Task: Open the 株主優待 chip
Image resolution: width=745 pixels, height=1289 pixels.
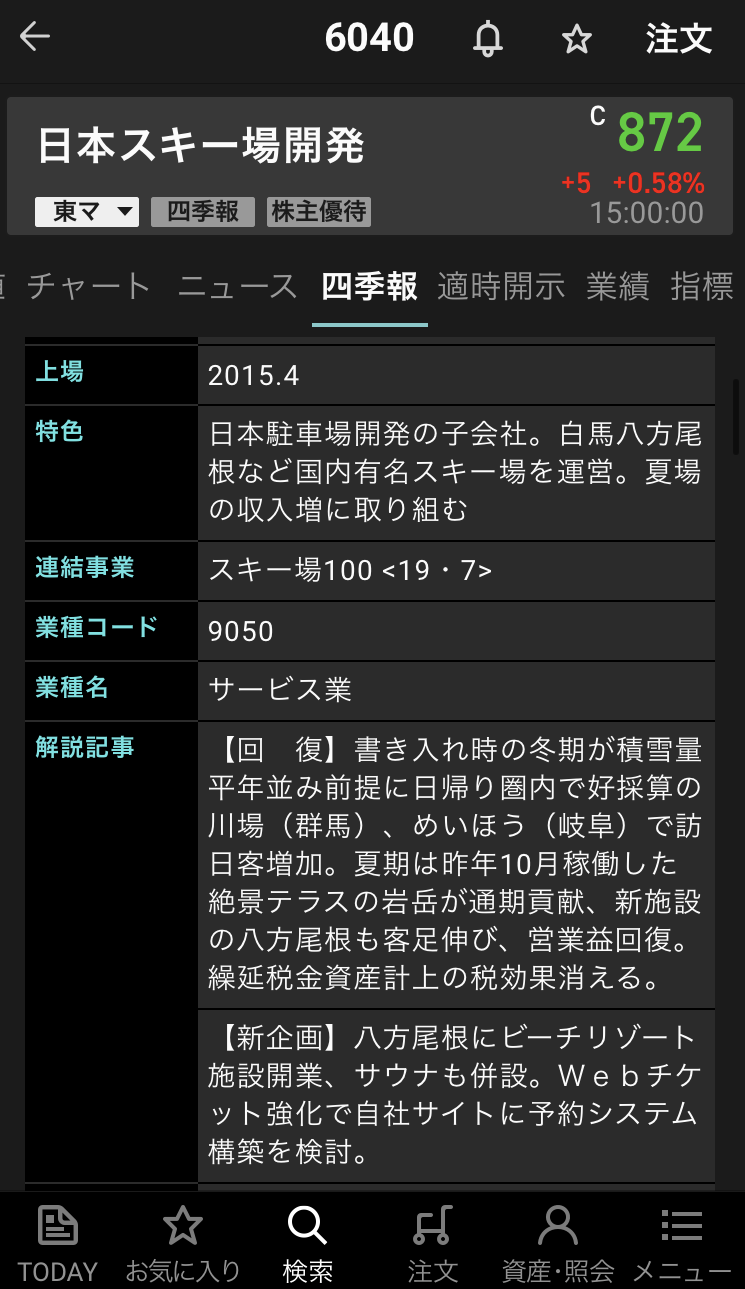Action: click(319, 211)
